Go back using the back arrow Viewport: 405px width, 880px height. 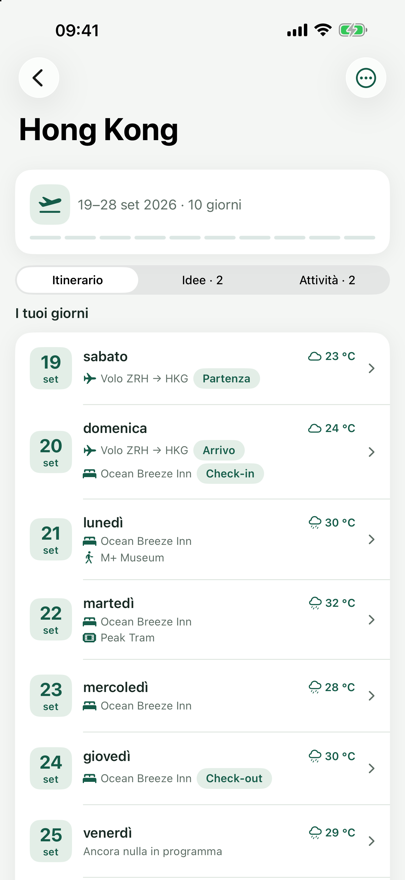(x=39, y=78)
